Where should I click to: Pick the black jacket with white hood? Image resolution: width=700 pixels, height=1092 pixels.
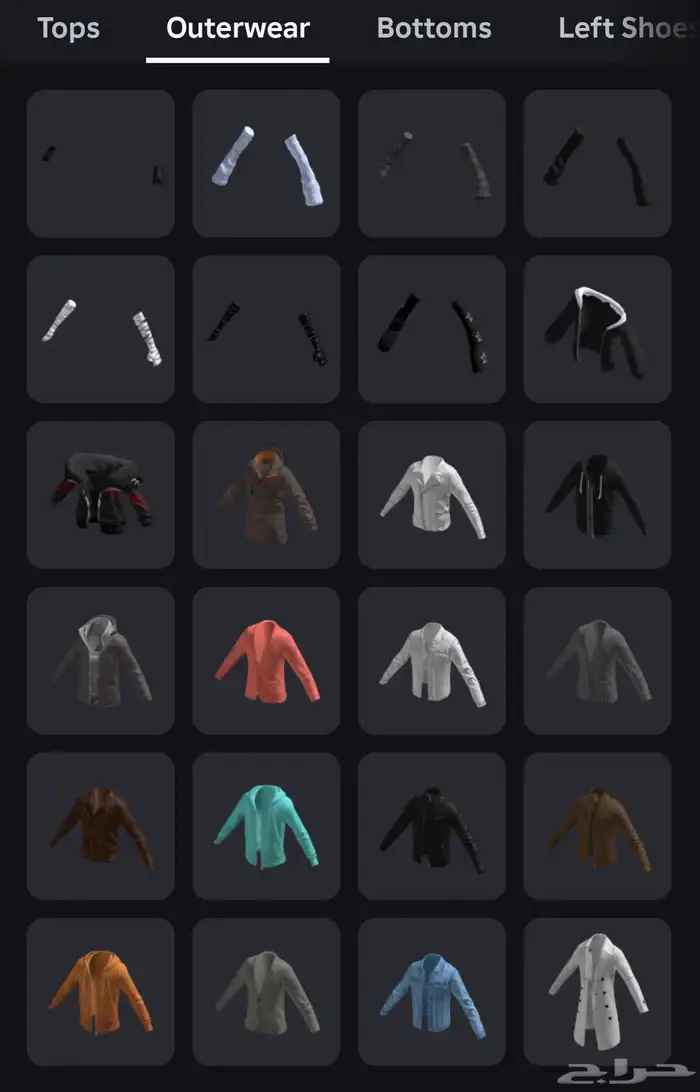tap(598, 329)
